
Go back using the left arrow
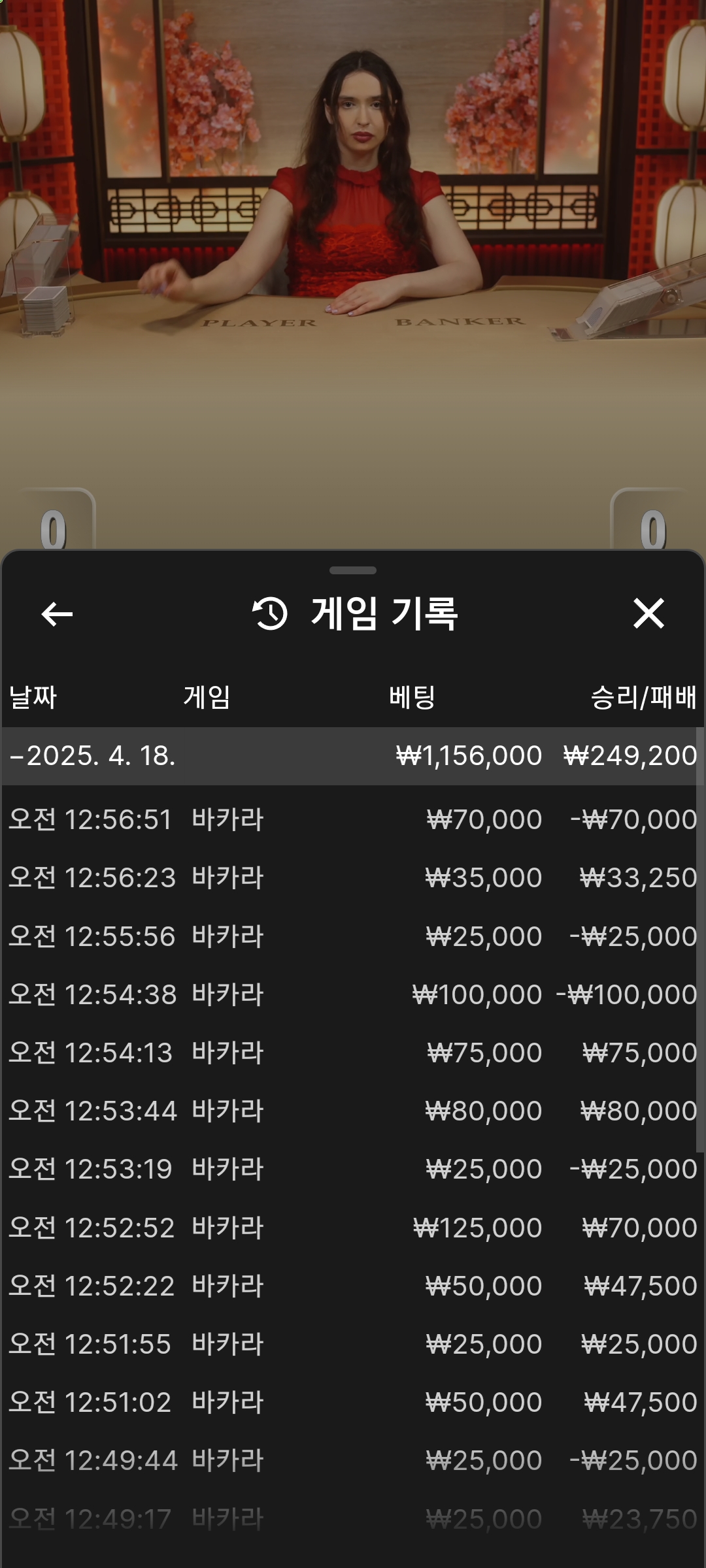click(57, 614)
